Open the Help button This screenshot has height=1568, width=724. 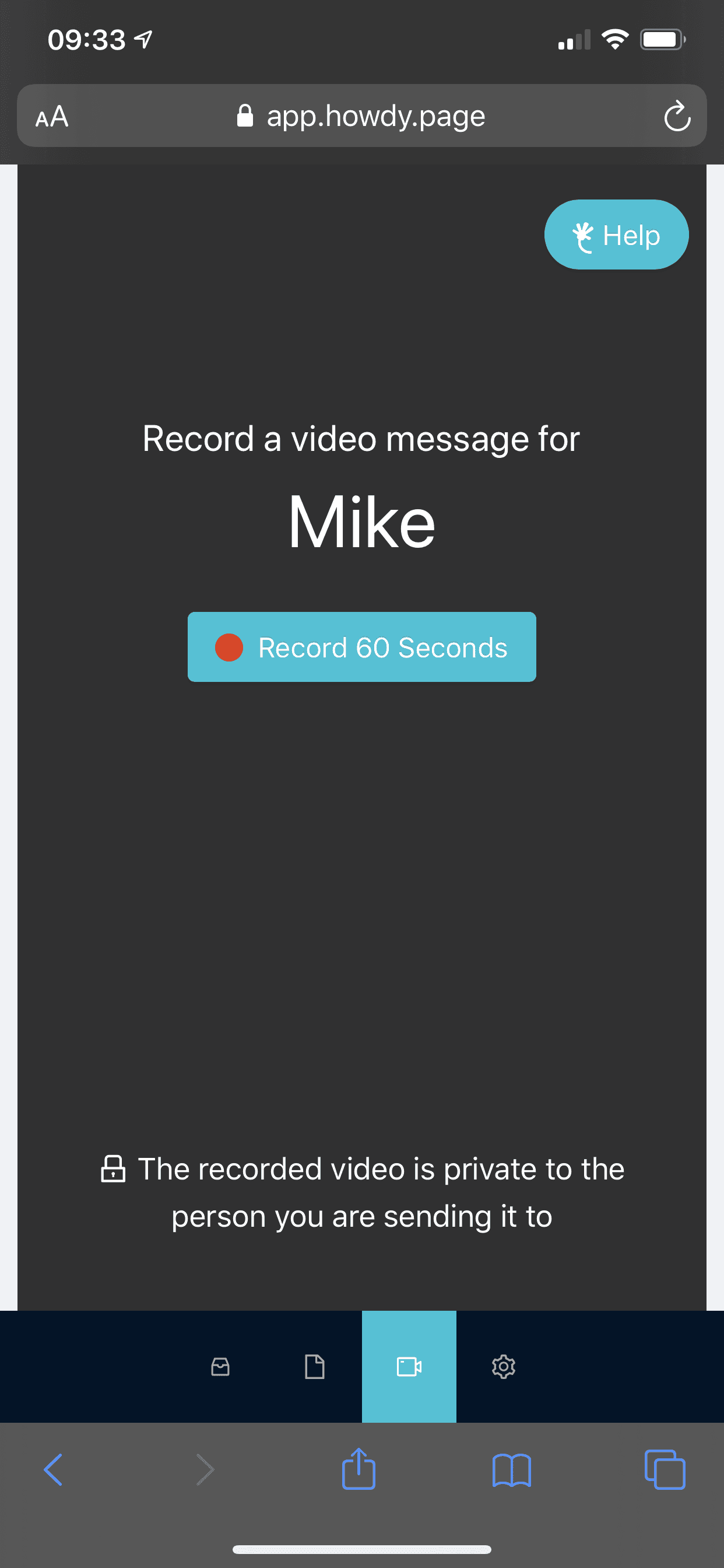tap(616, 235)
